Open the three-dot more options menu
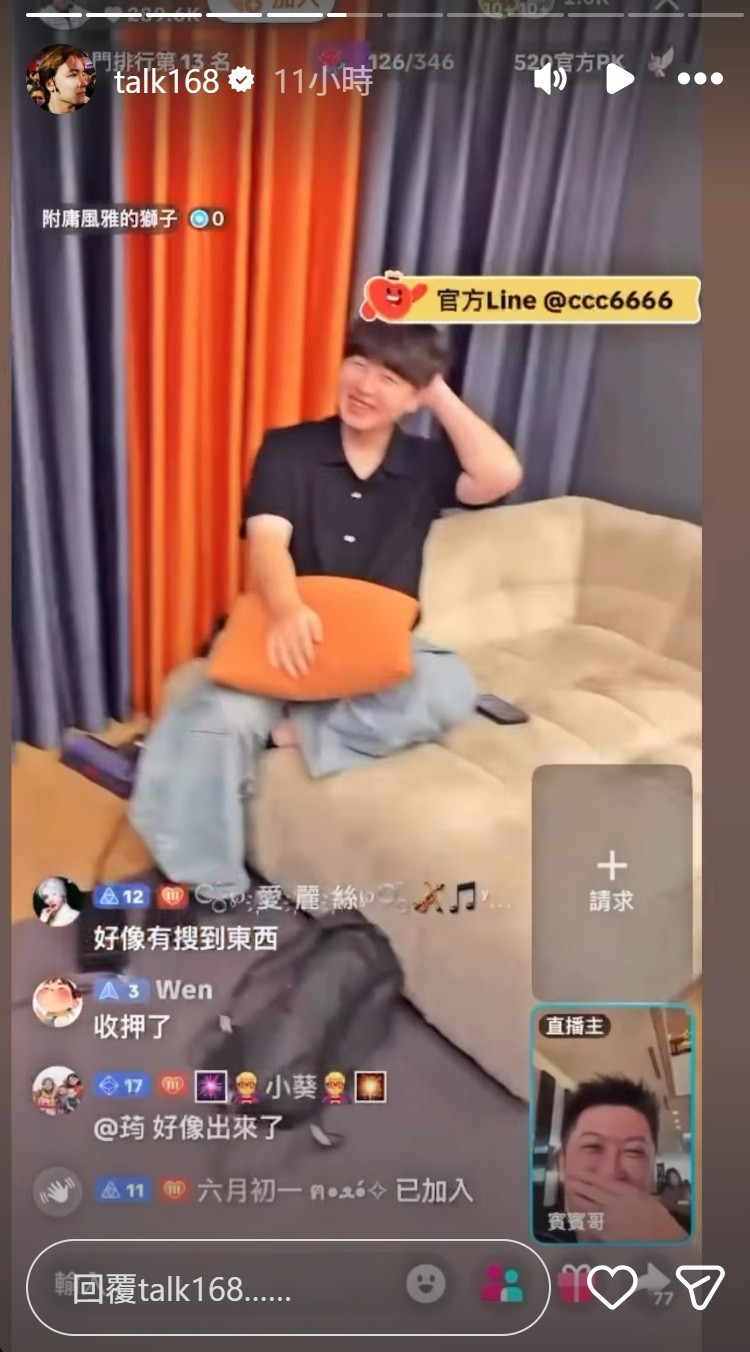750x1352 pixels. click(699, 79)
